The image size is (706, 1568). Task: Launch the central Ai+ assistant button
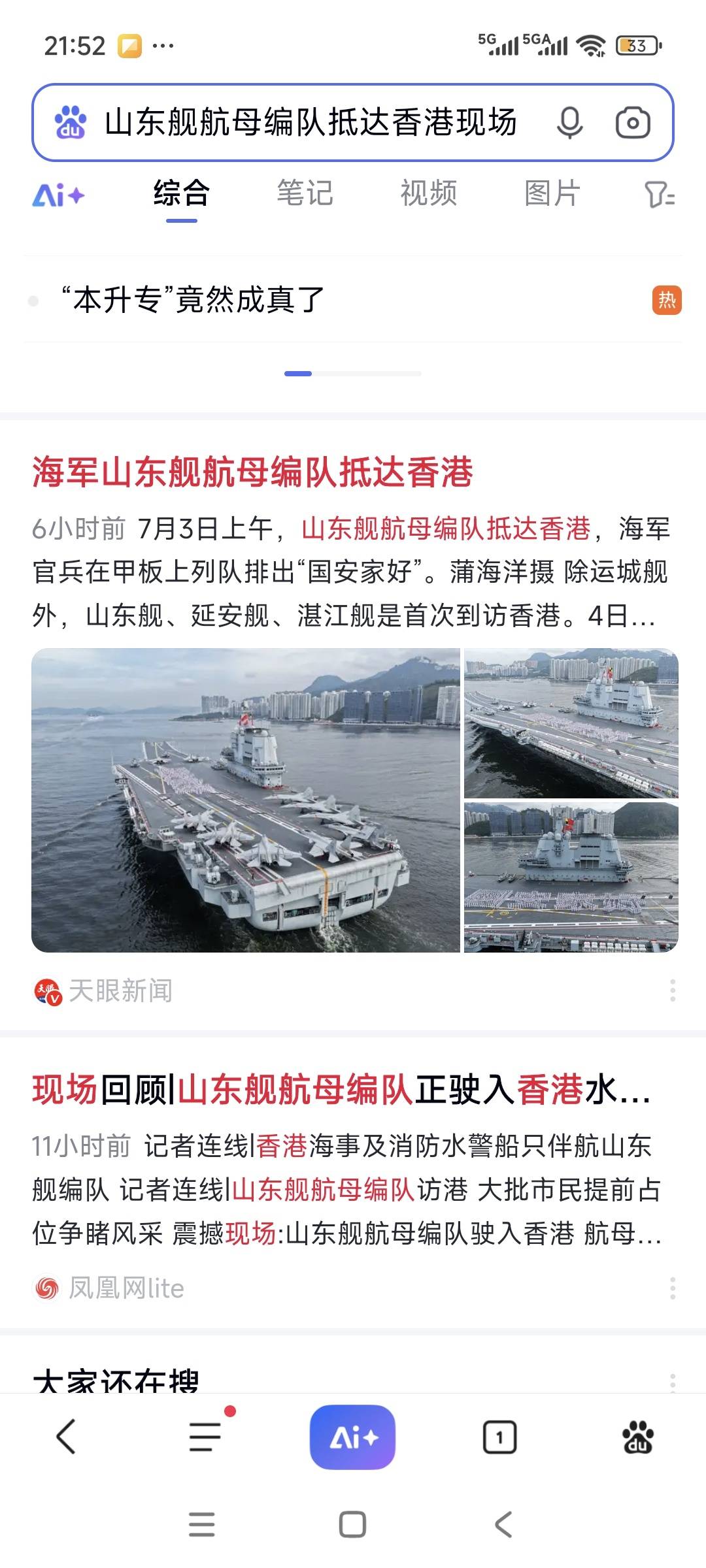352,1437
